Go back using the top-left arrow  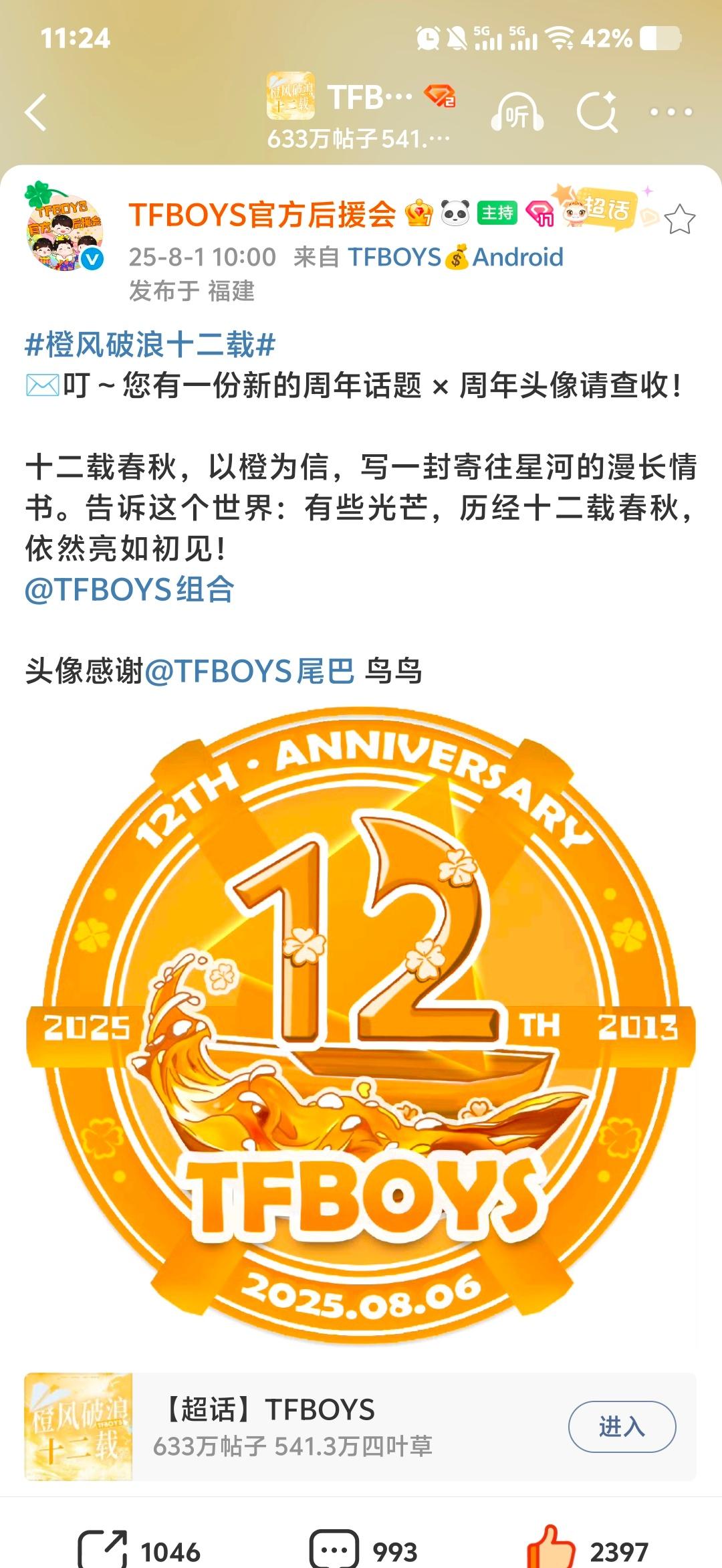tap(36, 112)
